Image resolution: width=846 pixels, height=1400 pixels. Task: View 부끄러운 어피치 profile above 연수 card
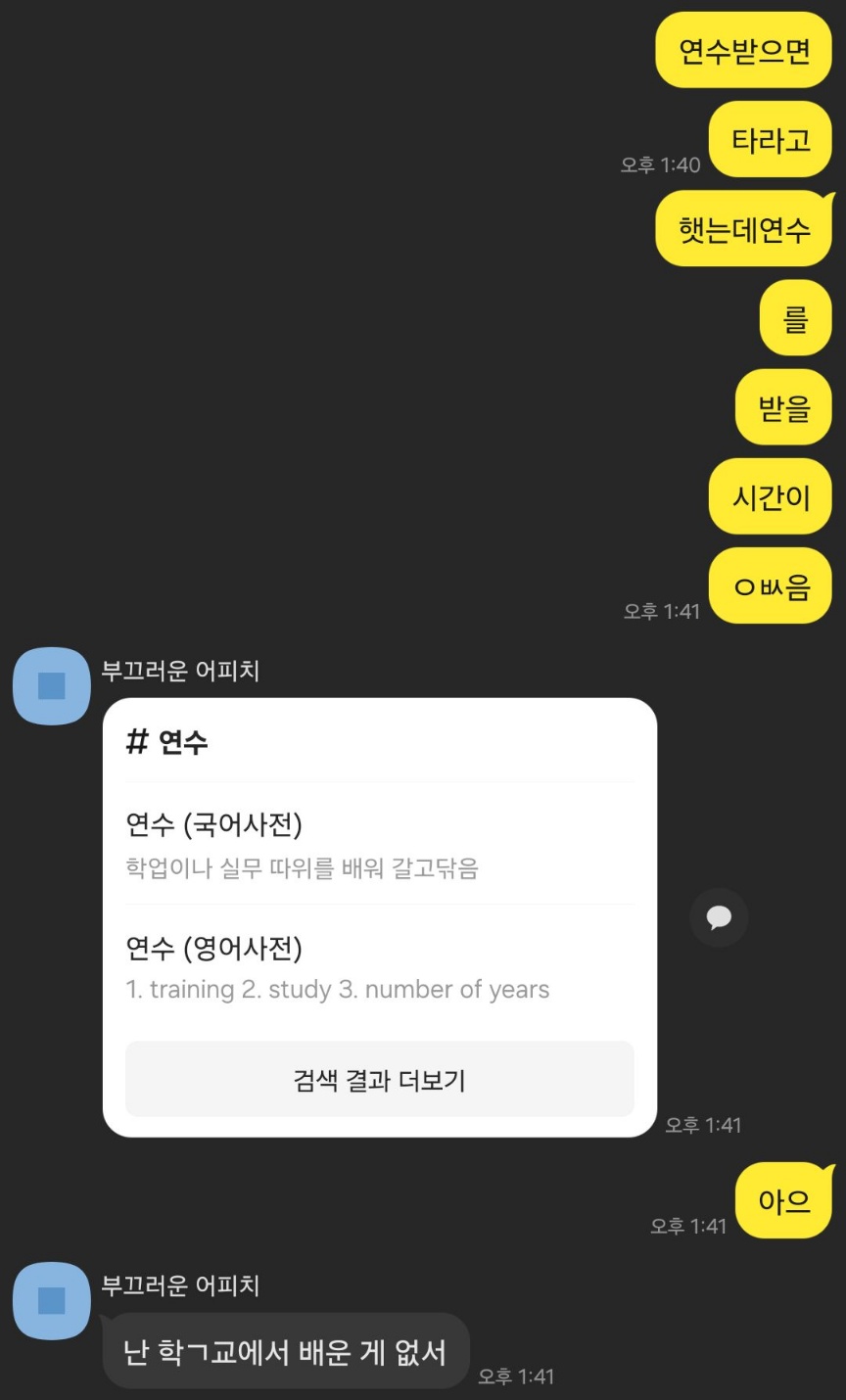pyautogui.click(x=51, y=685)
